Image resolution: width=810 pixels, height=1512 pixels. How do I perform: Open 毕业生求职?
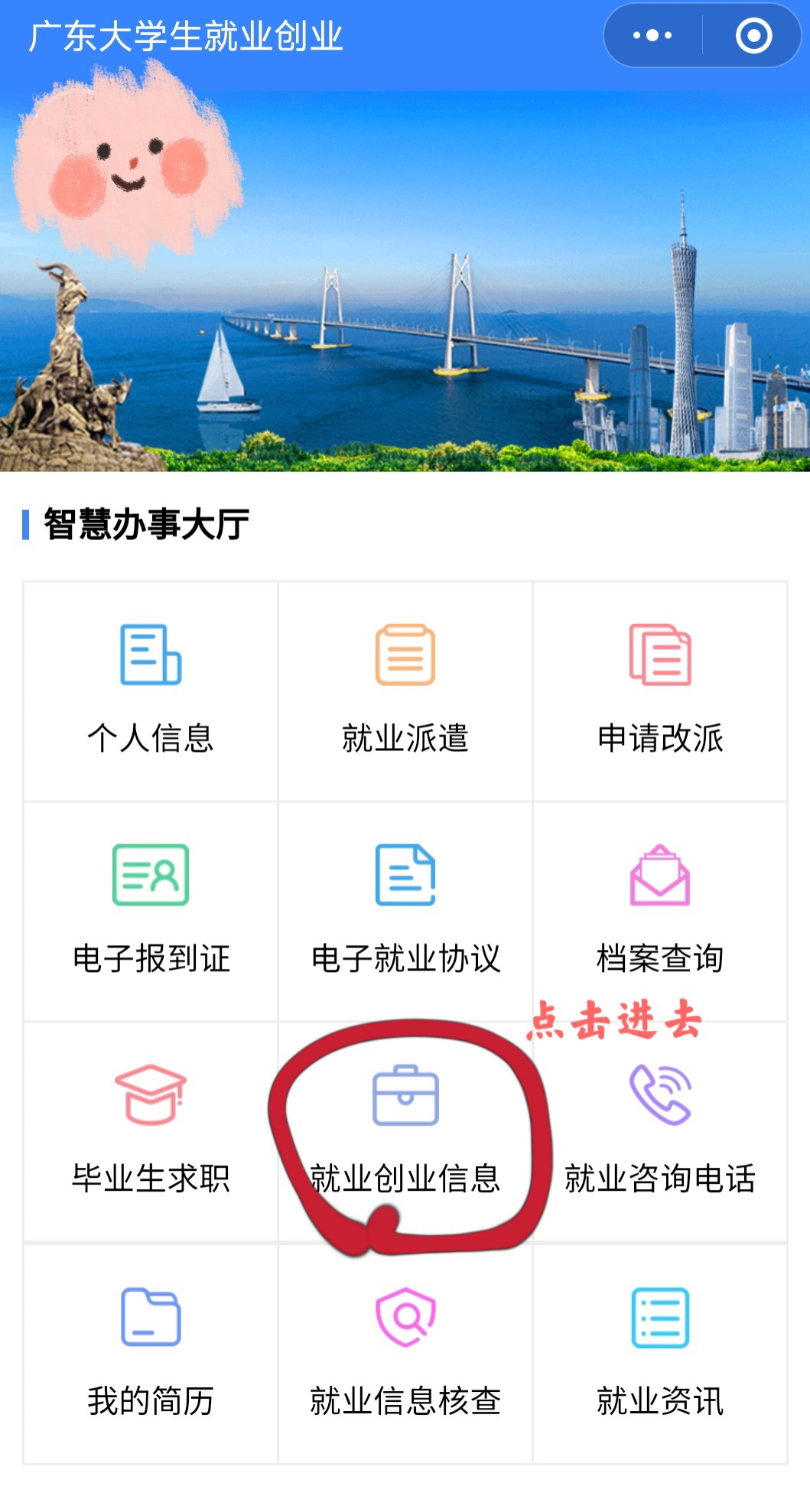(x=151, y=1130)
